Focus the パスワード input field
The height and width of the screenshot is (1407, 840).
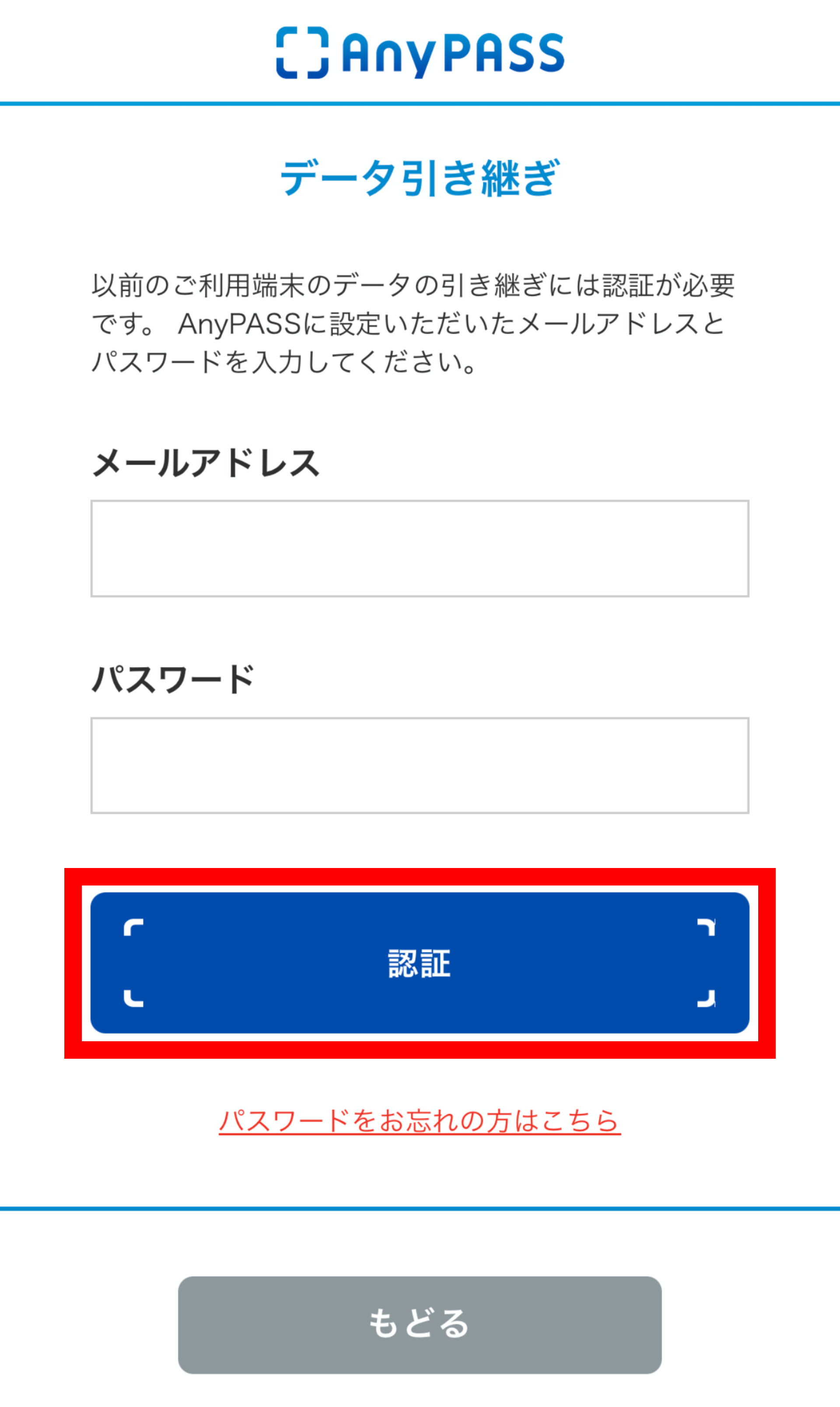(420, 765)
